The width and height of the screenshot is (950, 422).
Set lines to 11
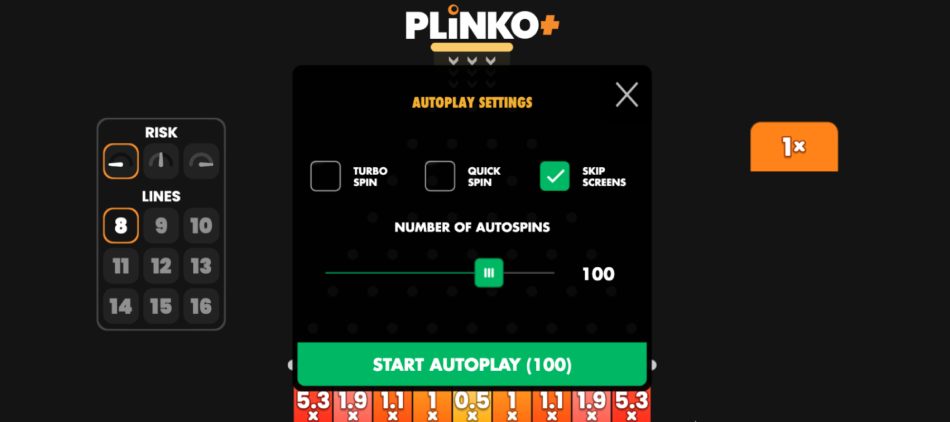(x=120, y=266)
